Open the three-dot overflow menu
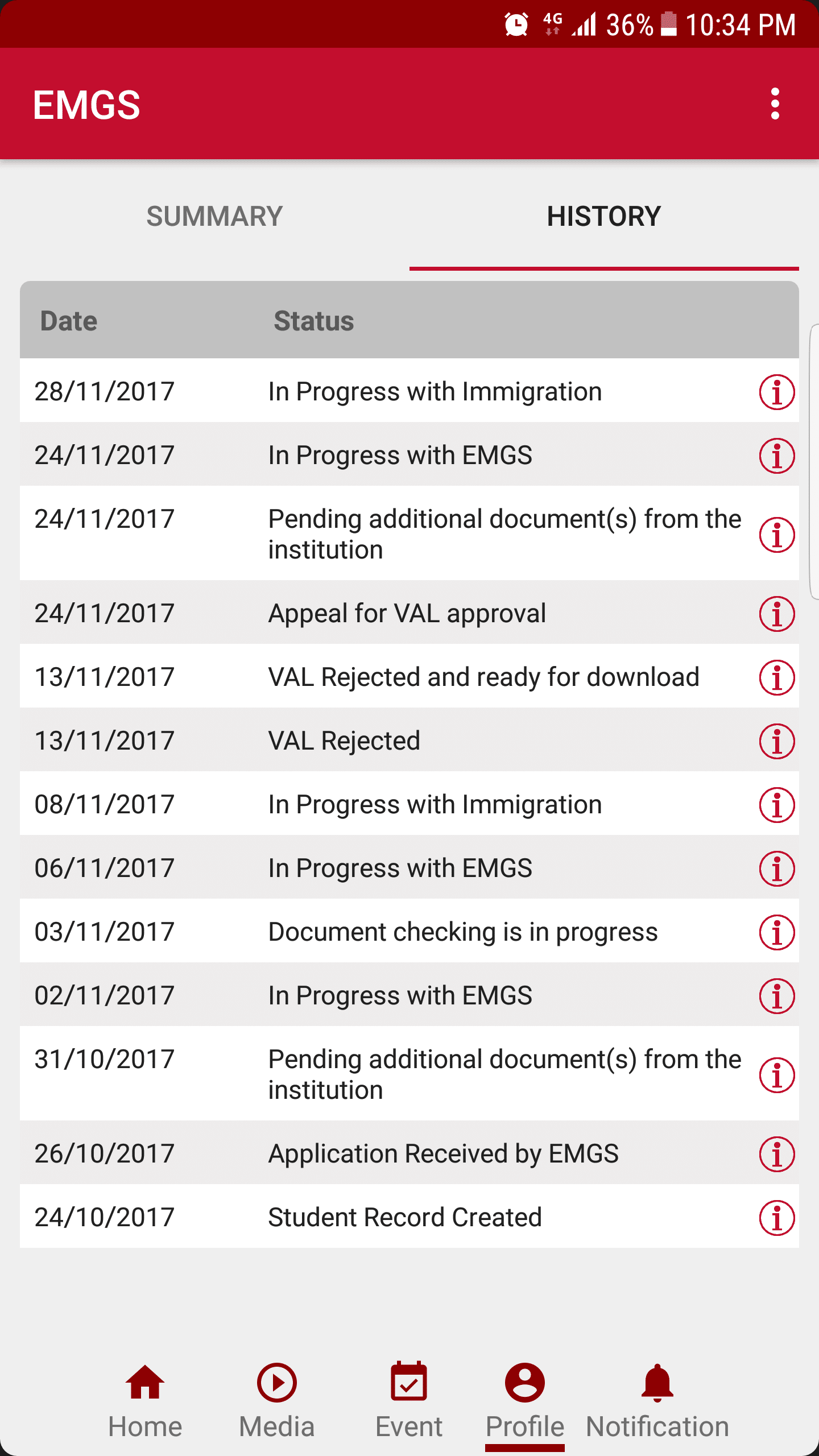 tap(775, 104)
